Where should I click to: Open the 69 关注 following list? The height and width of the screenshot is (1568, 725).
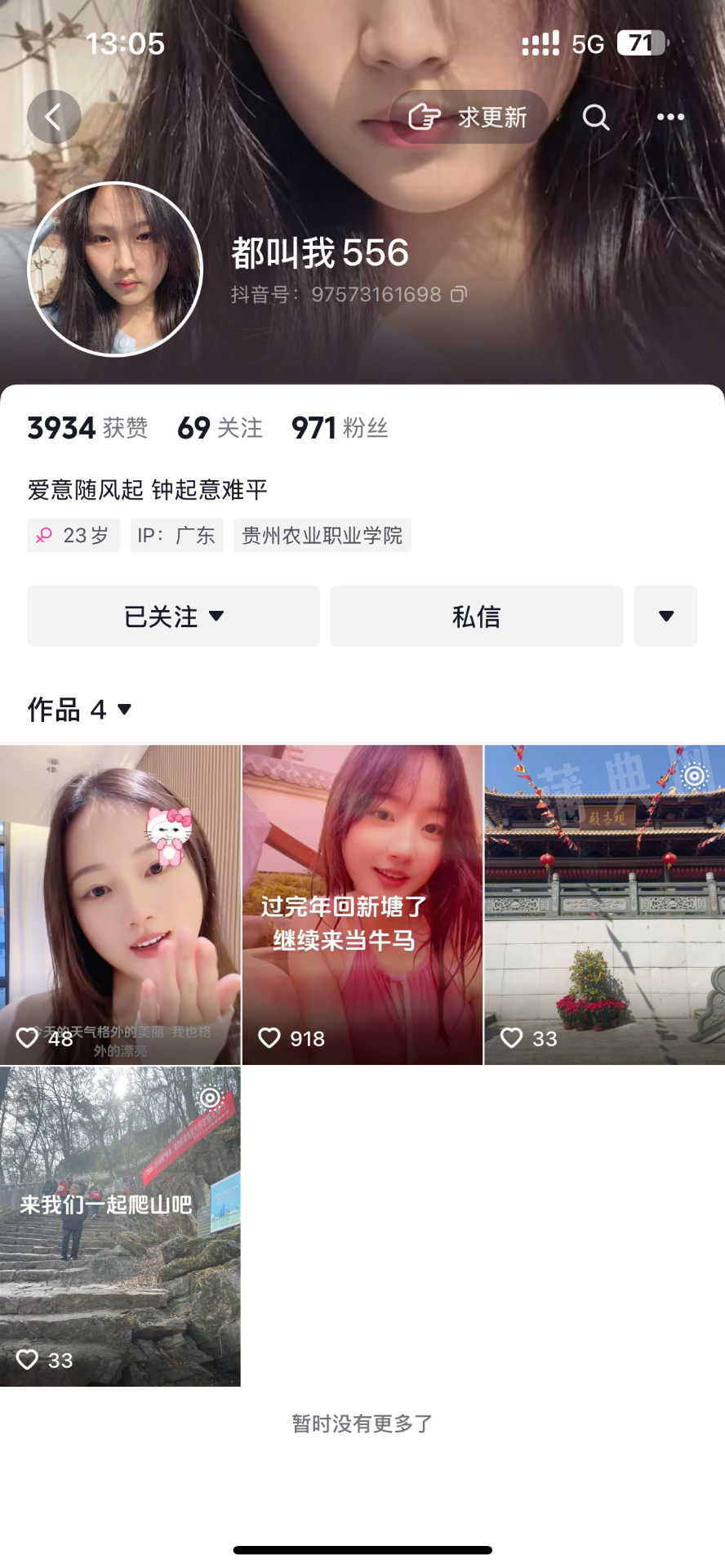[x=220, y=428]
